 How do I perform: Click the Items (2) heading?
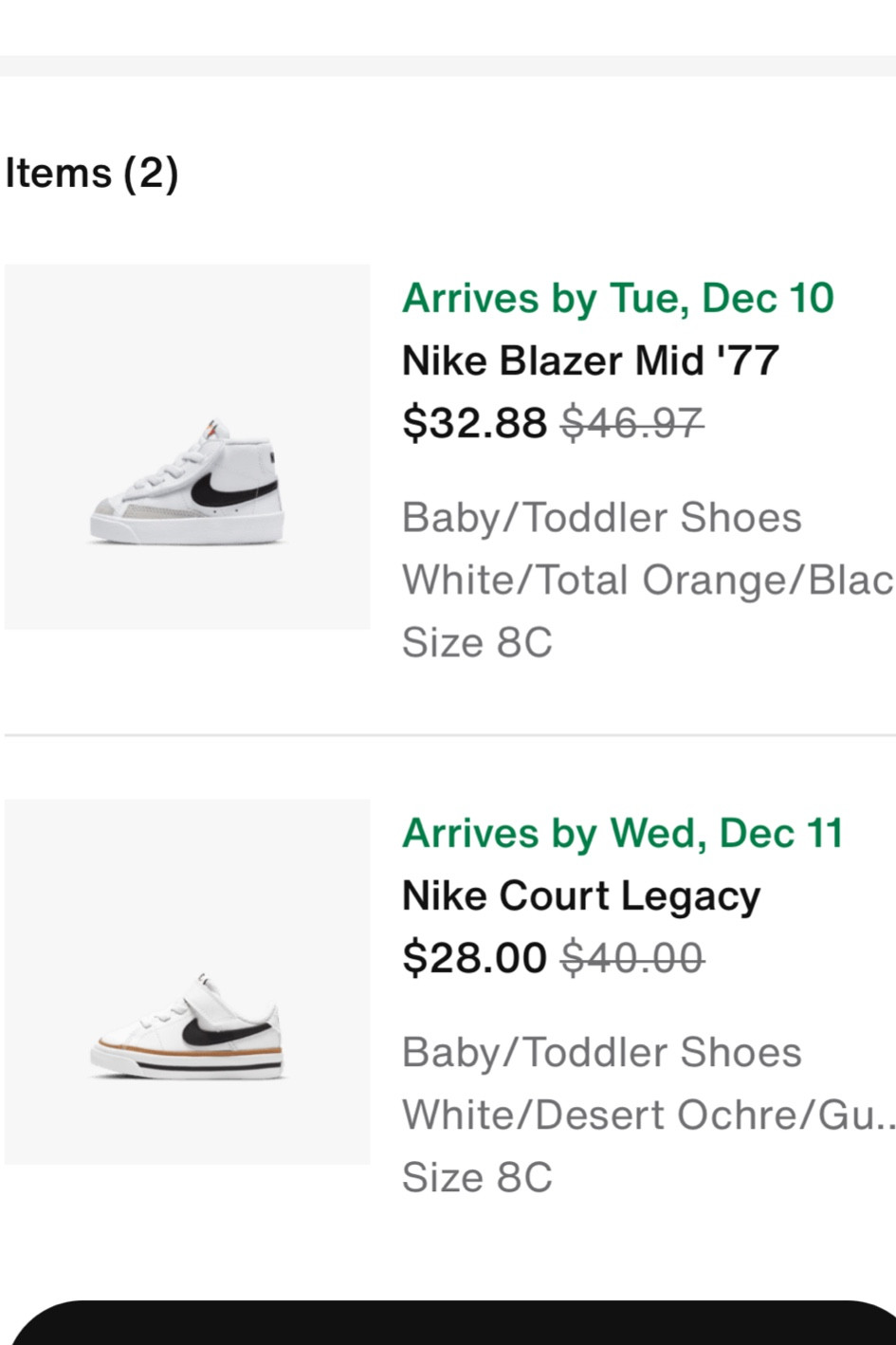point(92,173)
